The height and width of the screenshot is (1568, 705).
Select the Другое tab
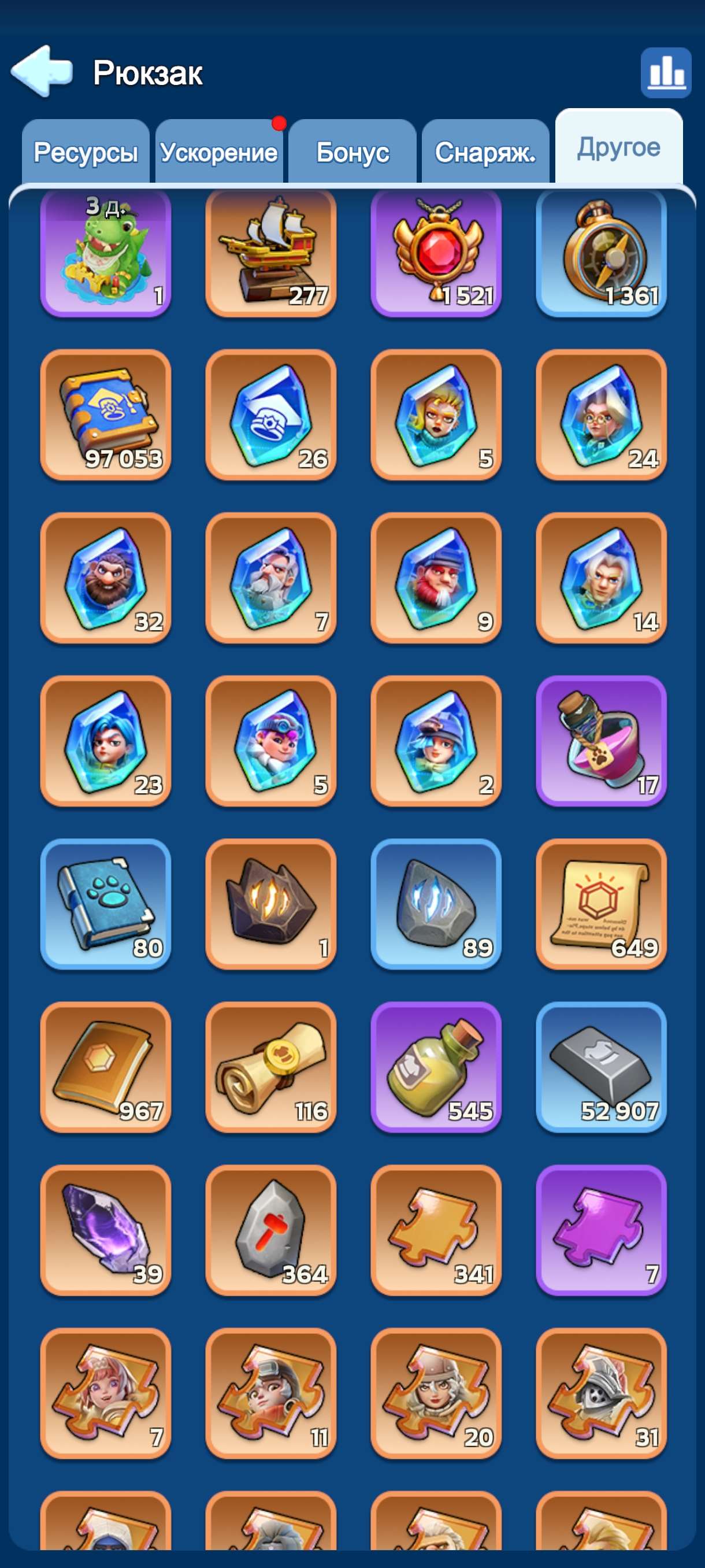[x=619, y=147]
